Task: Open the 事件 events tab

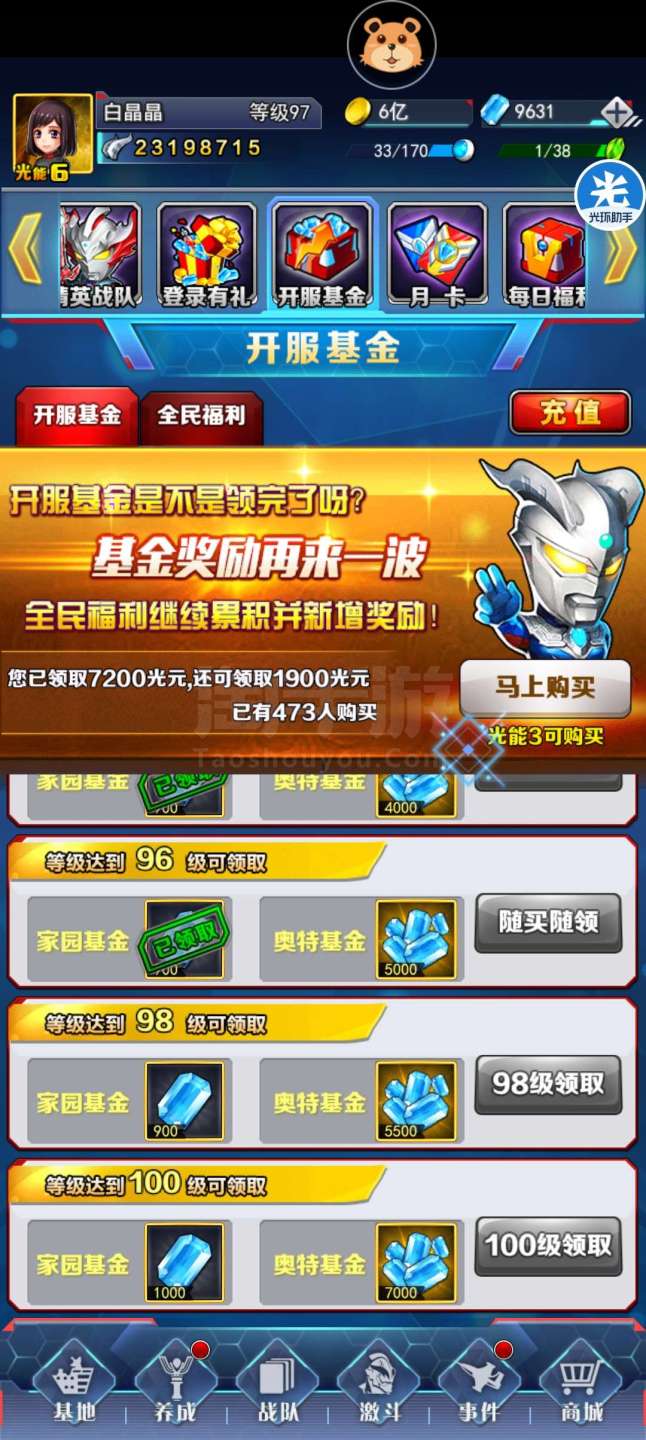Action: (478, 1385)
